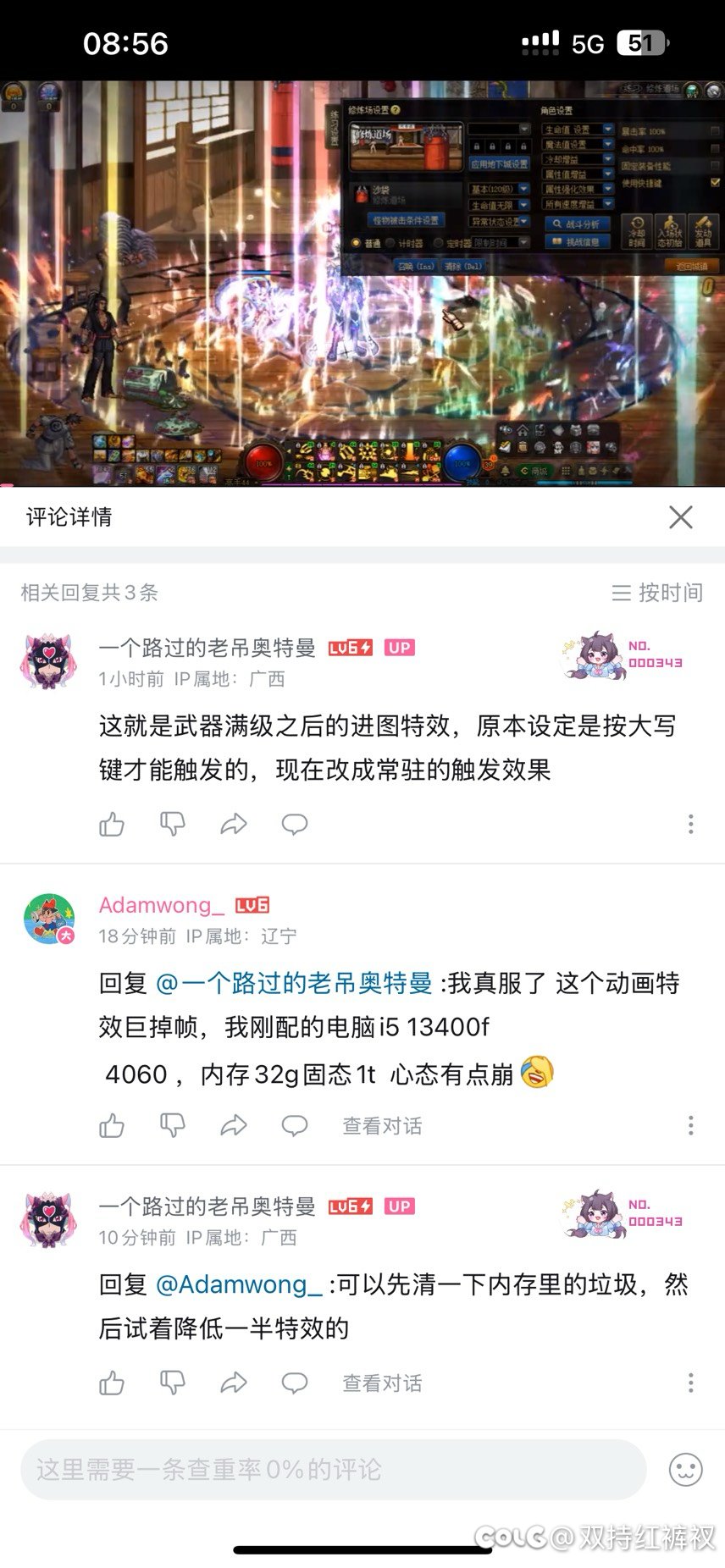Like the reply about 清一下内存里的垃圾
The height and width of the screenshot is (1568, 725).
[x=112, y=1383]
